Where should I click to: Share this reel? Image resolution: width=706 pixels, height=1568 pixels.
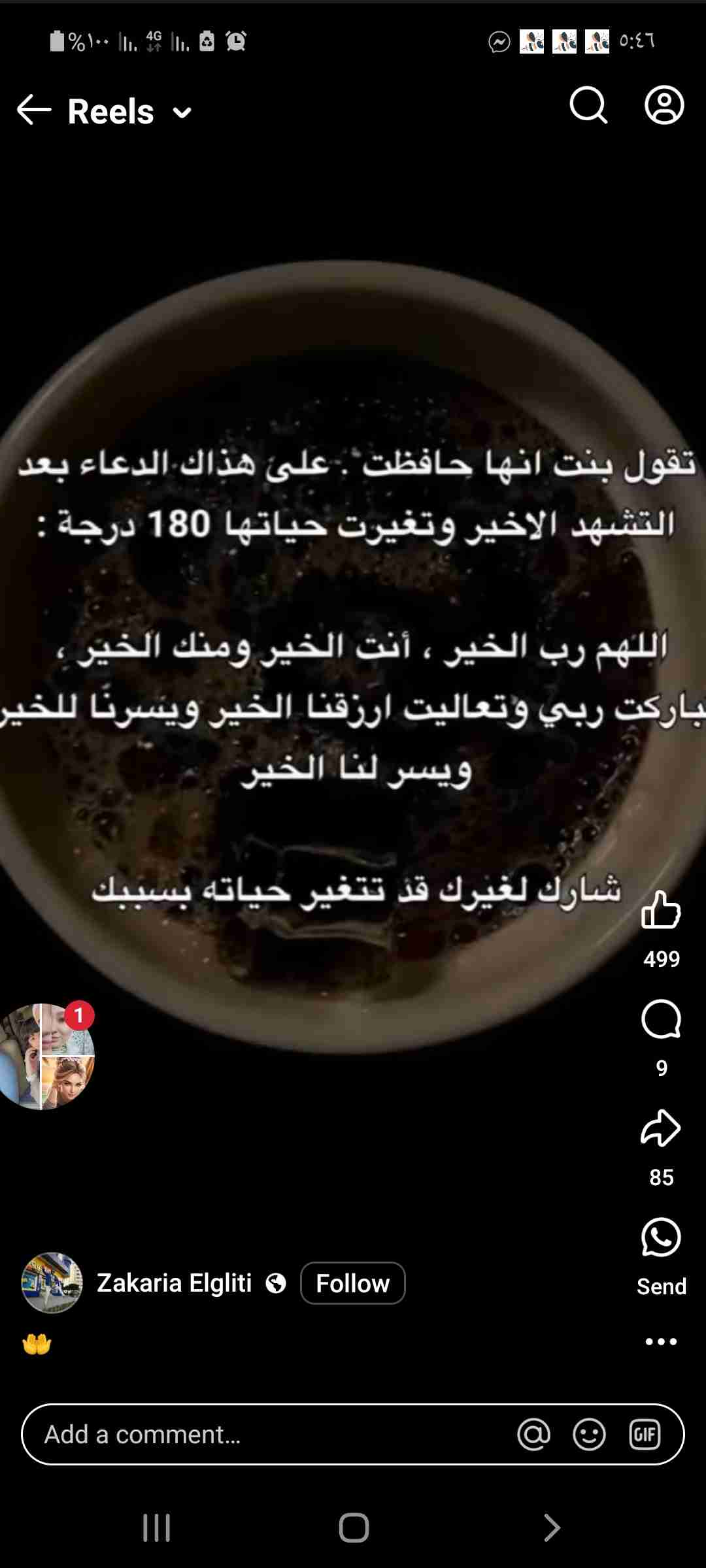tap(661, 1128)
